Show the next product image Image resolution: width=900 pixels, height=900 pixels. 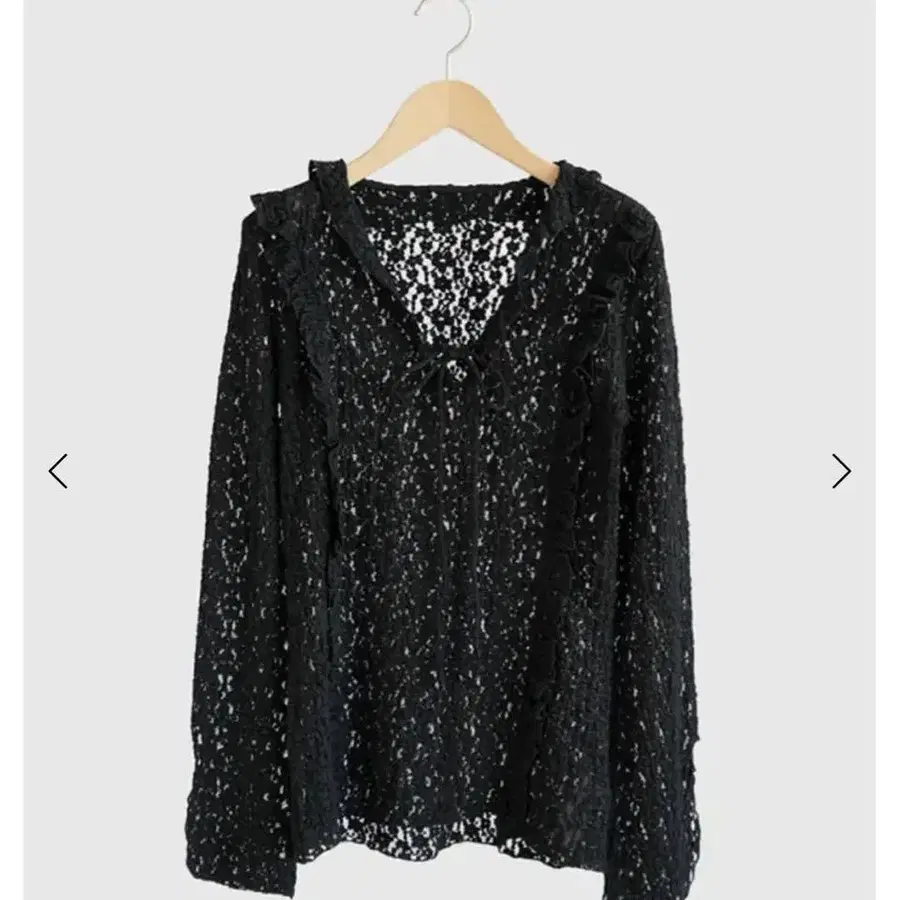coord(841,470)
